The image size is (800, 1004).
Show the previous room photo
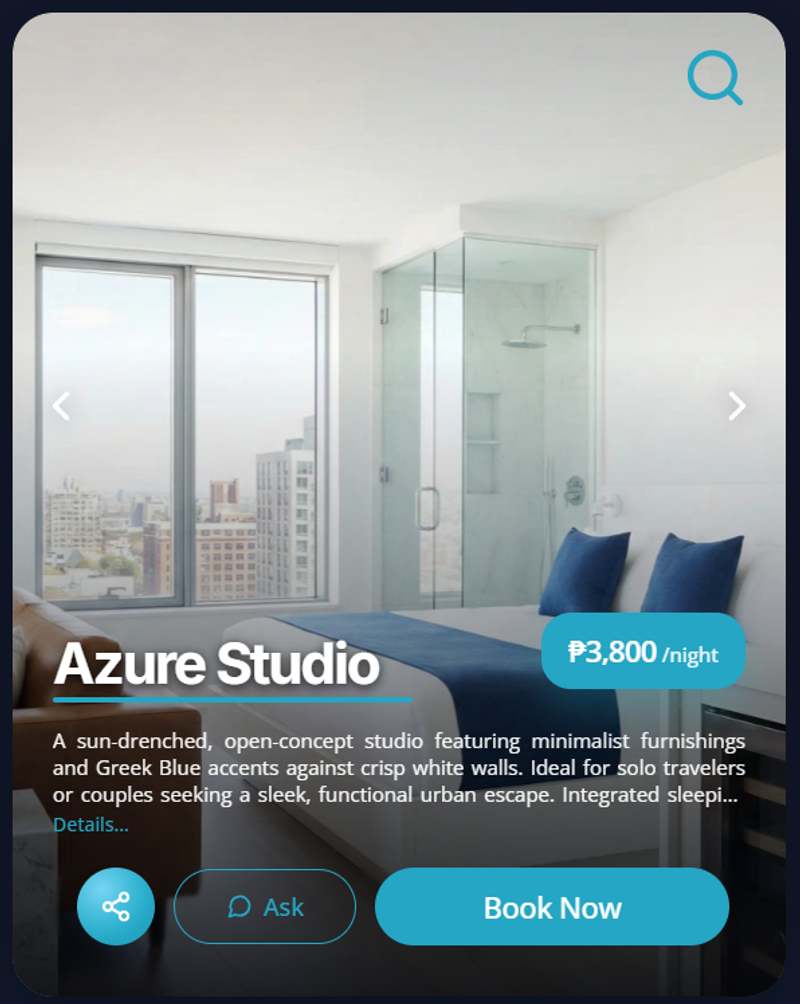point(62,406)
